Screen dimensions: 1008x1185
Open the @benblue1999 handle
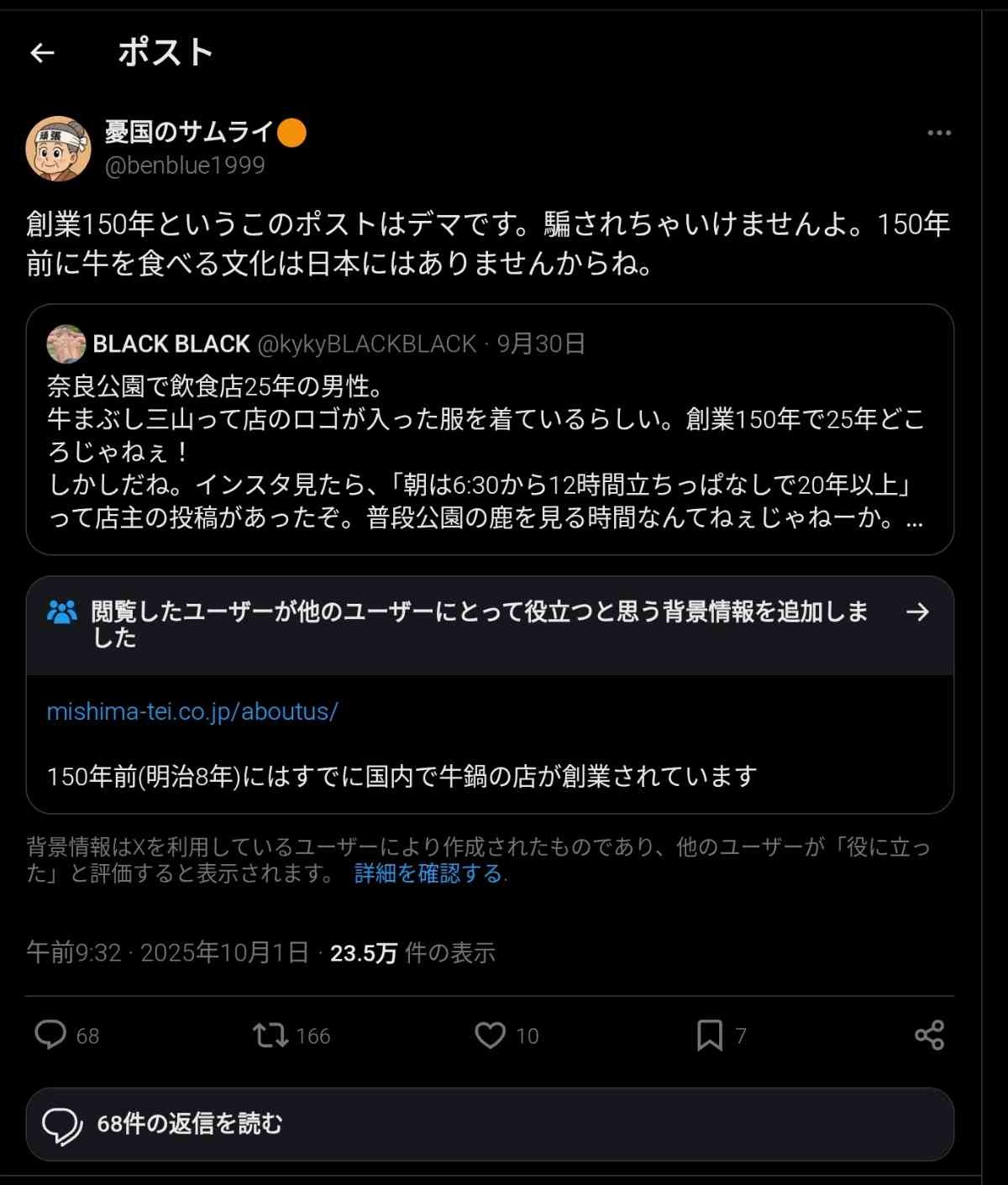[185, 165]
